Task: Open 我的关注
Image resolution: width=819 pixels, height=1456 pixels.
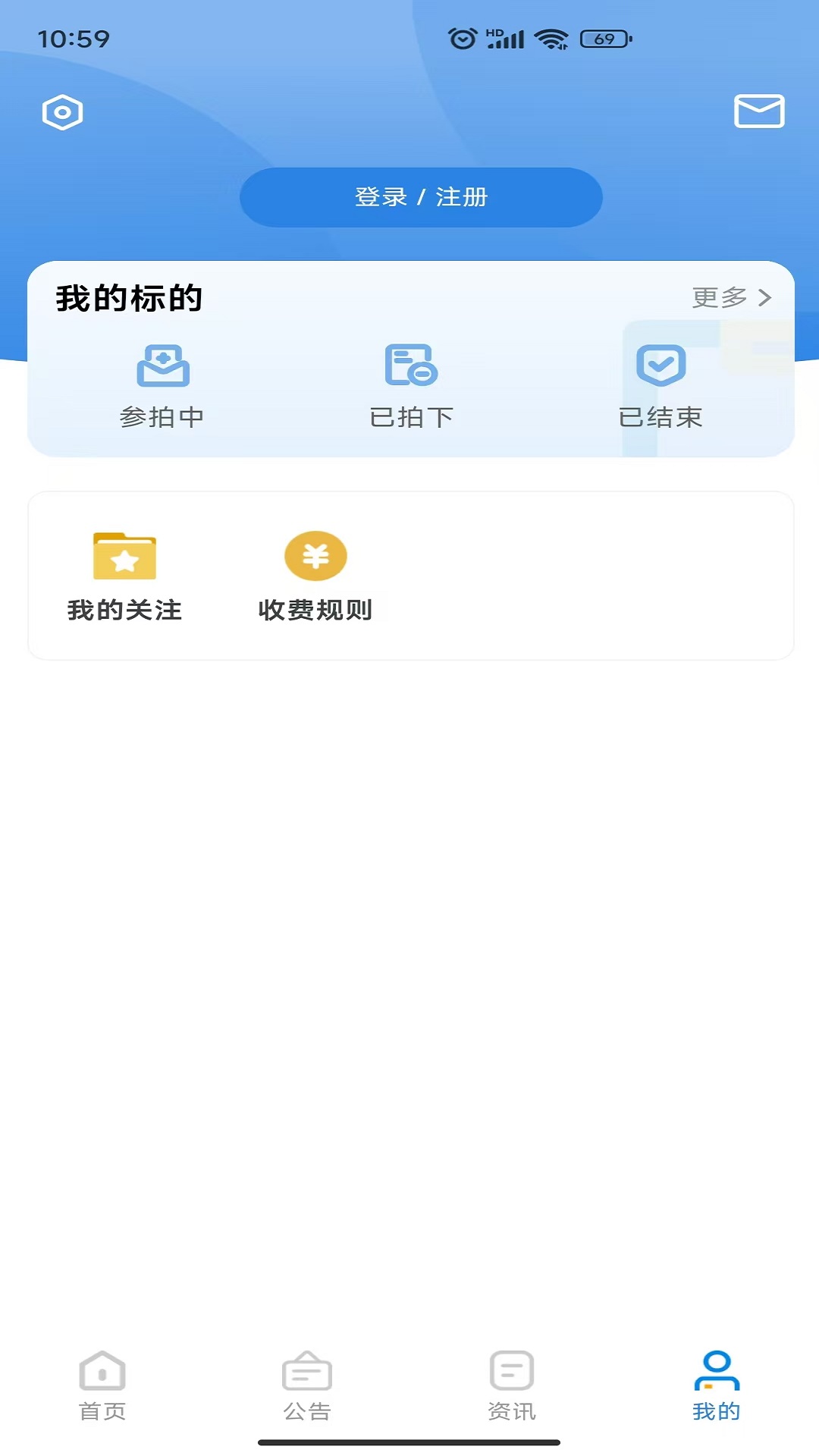Action: [x=124, y=577]
